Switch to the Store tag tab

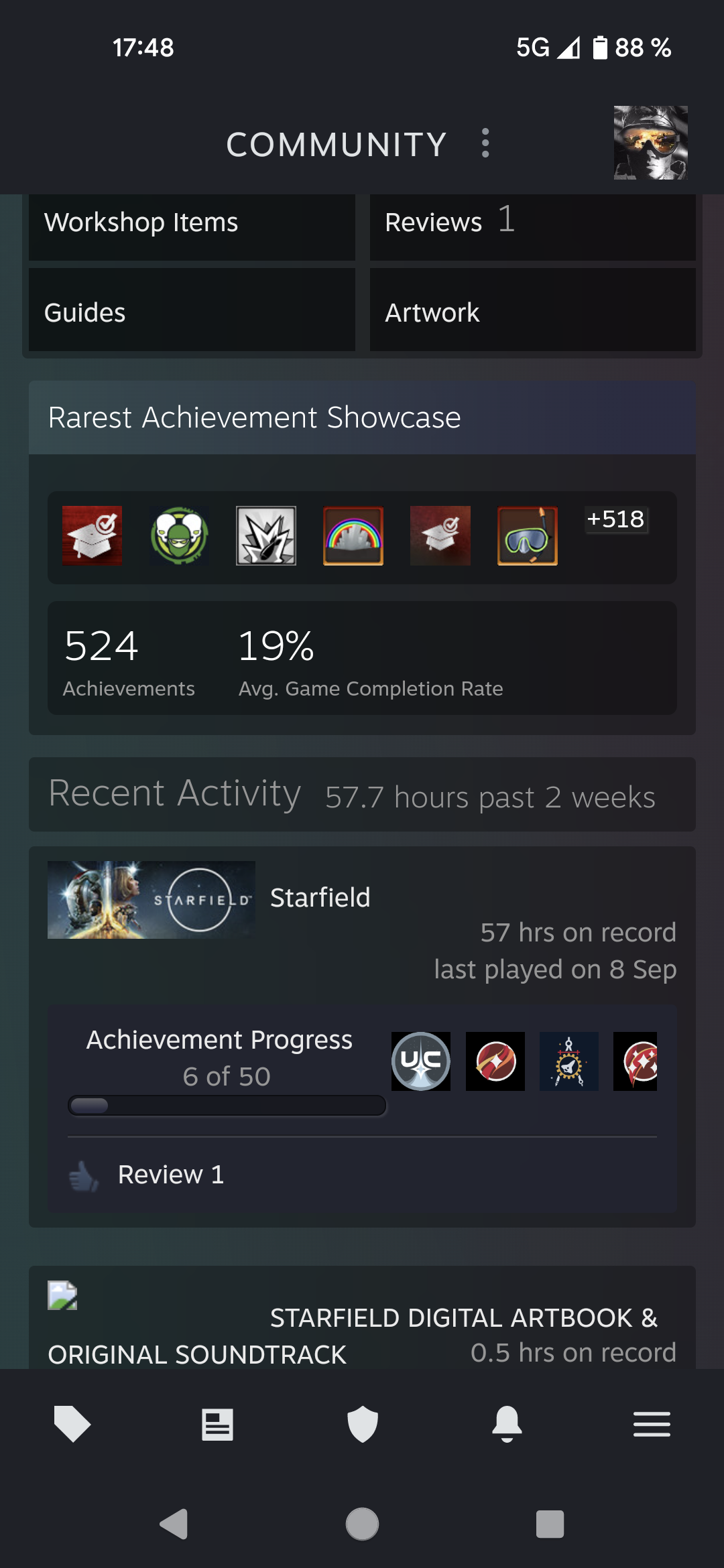tap(72, 1424)
